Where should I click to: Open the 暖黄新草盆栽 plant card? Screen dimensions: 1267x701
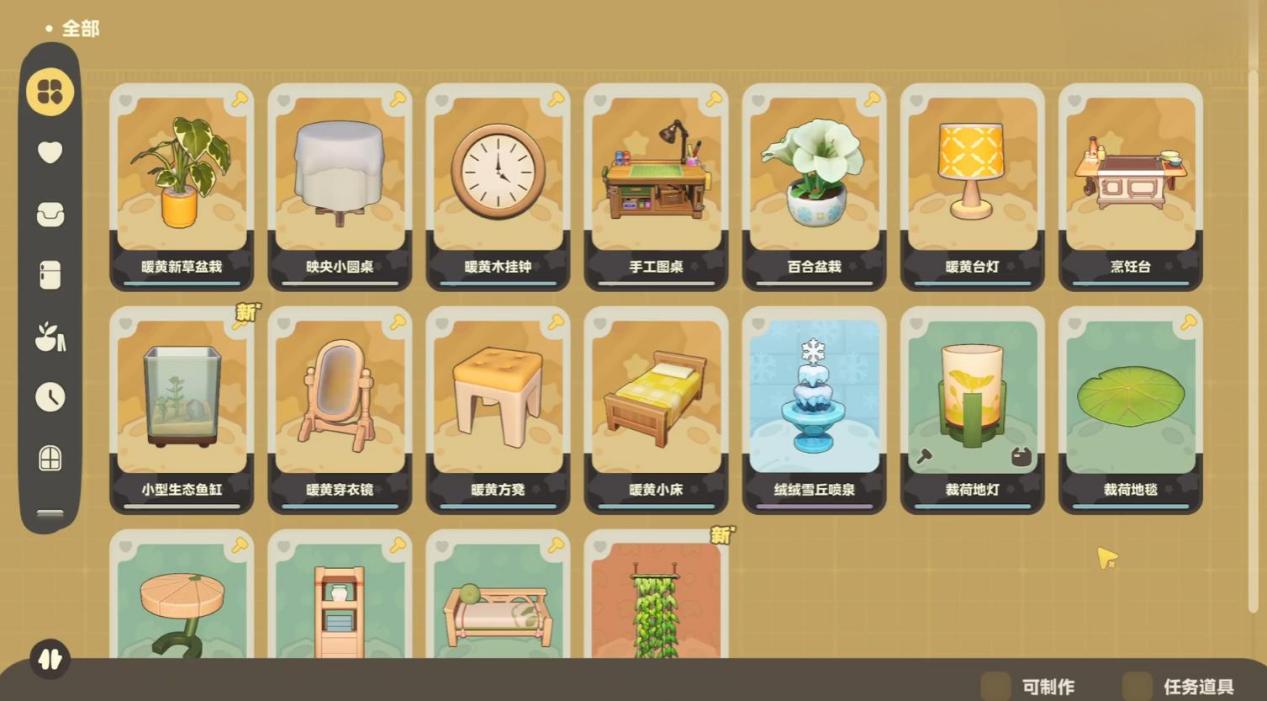(x=181, y=187)
